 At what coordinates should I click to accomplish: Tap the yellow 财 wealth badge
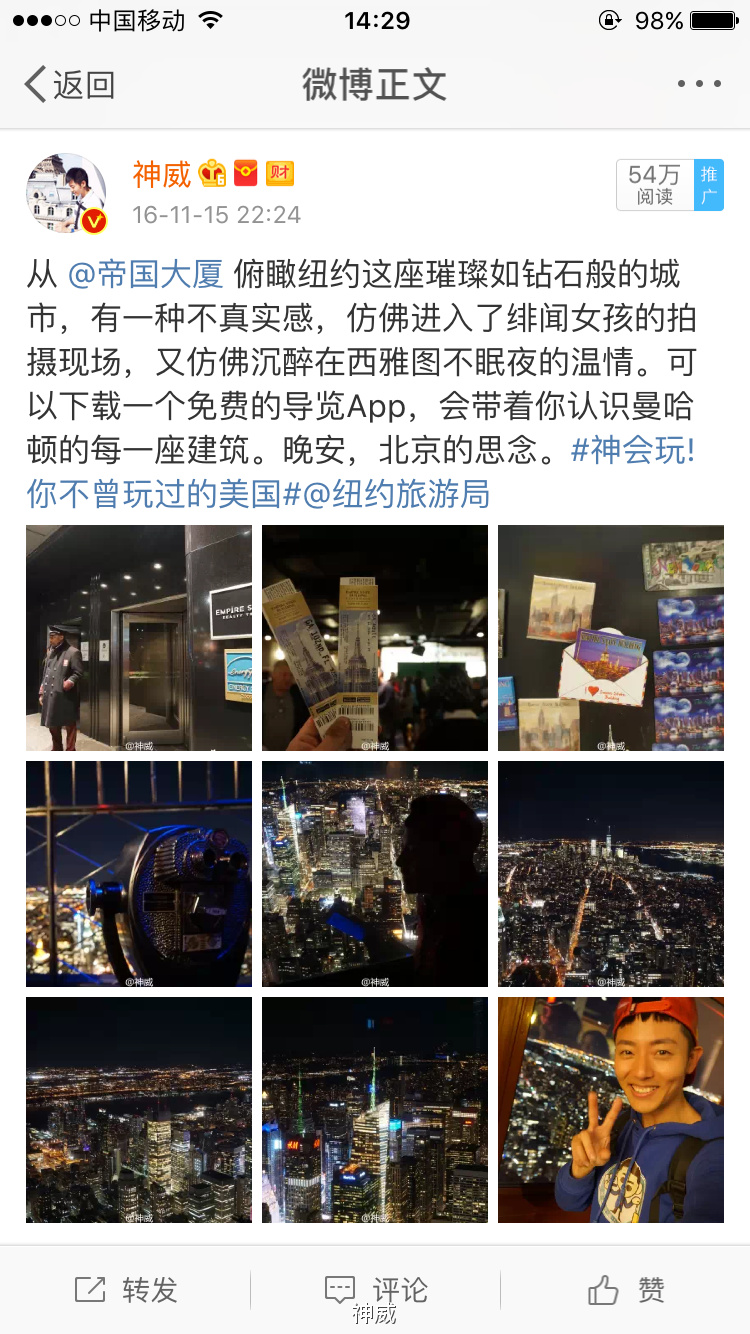280,172
